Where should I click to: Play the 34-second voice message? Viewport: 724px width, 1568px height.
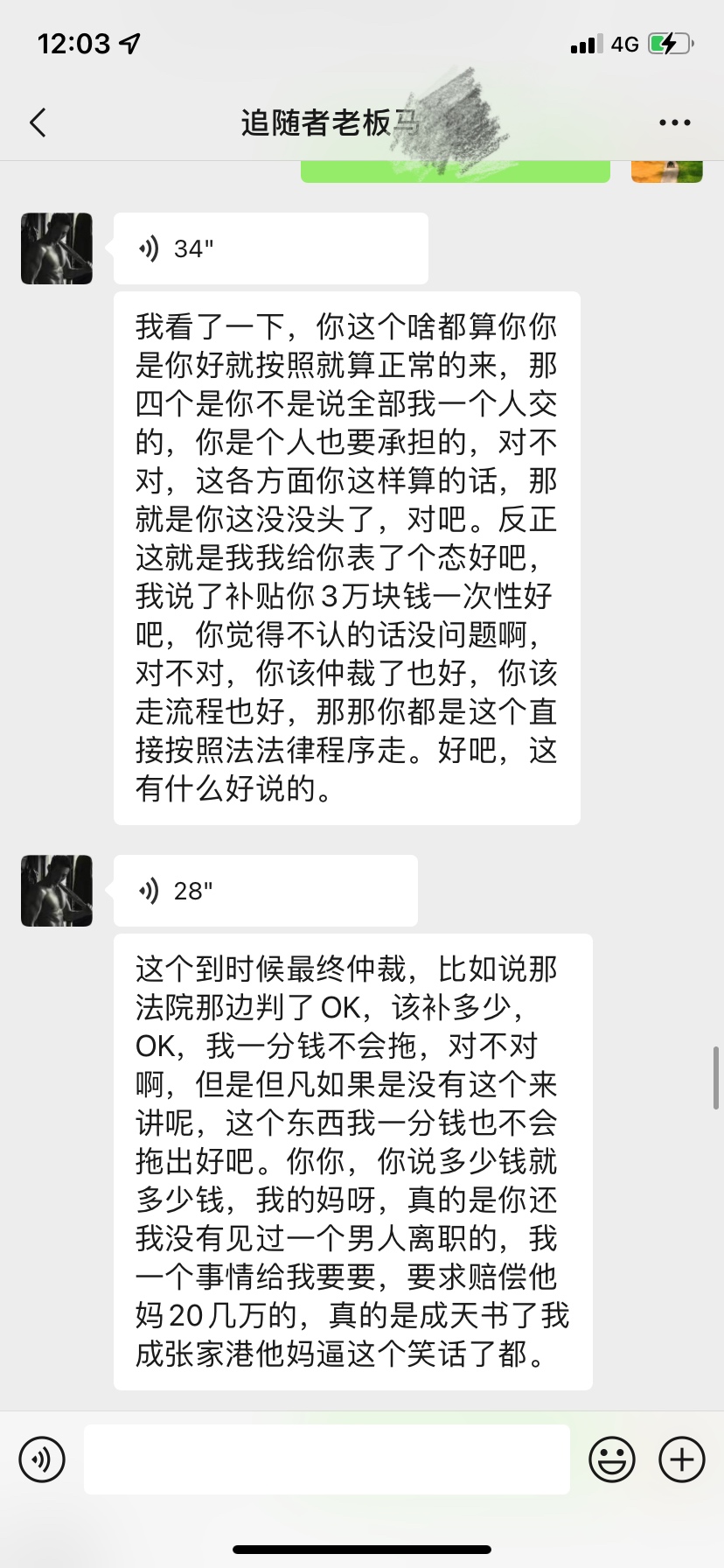pos(270,248)
